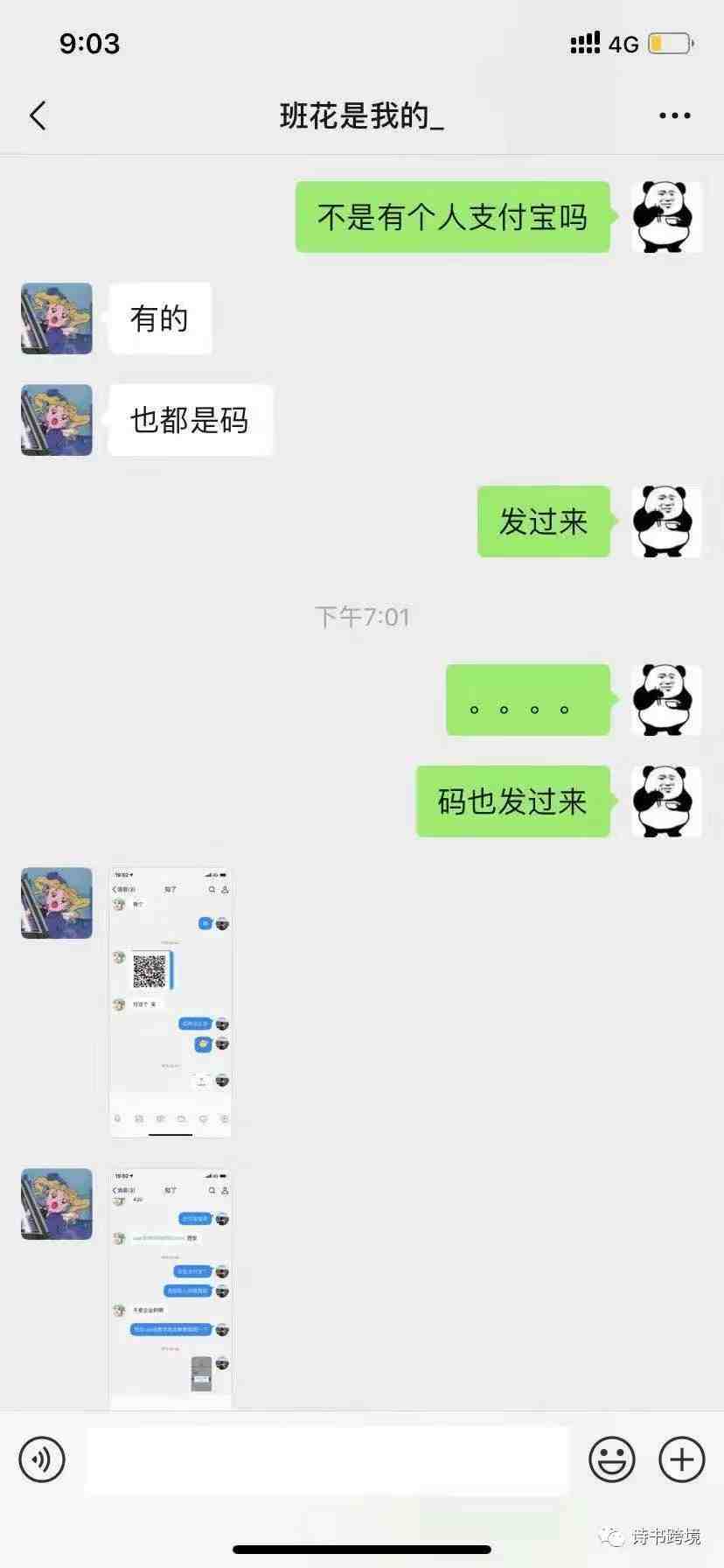Switch to voice message input
724x1568 pixels.
pos(42,1459)
